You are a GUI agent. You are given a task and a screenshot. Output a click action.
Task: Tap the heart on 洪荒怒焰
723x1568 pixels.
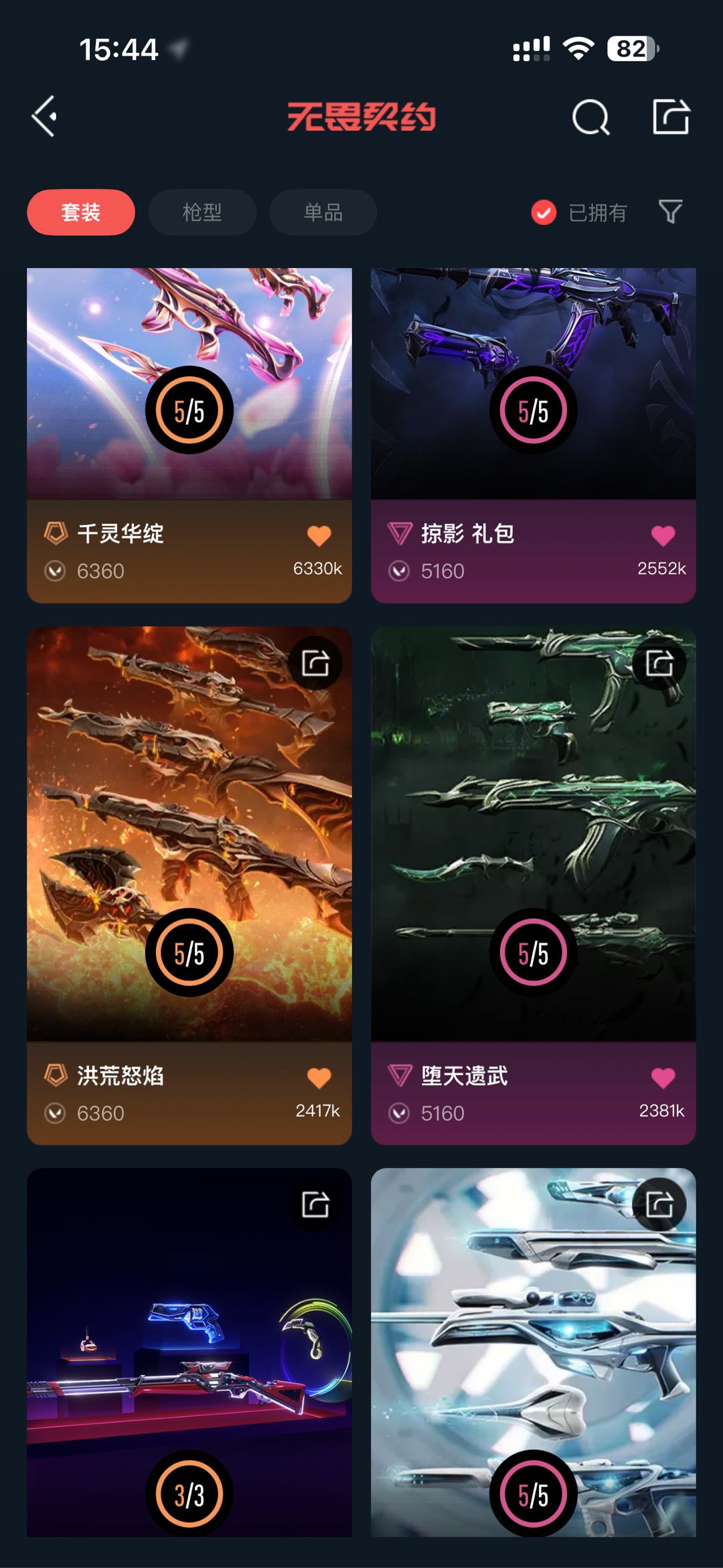[x=319, y=1077]
